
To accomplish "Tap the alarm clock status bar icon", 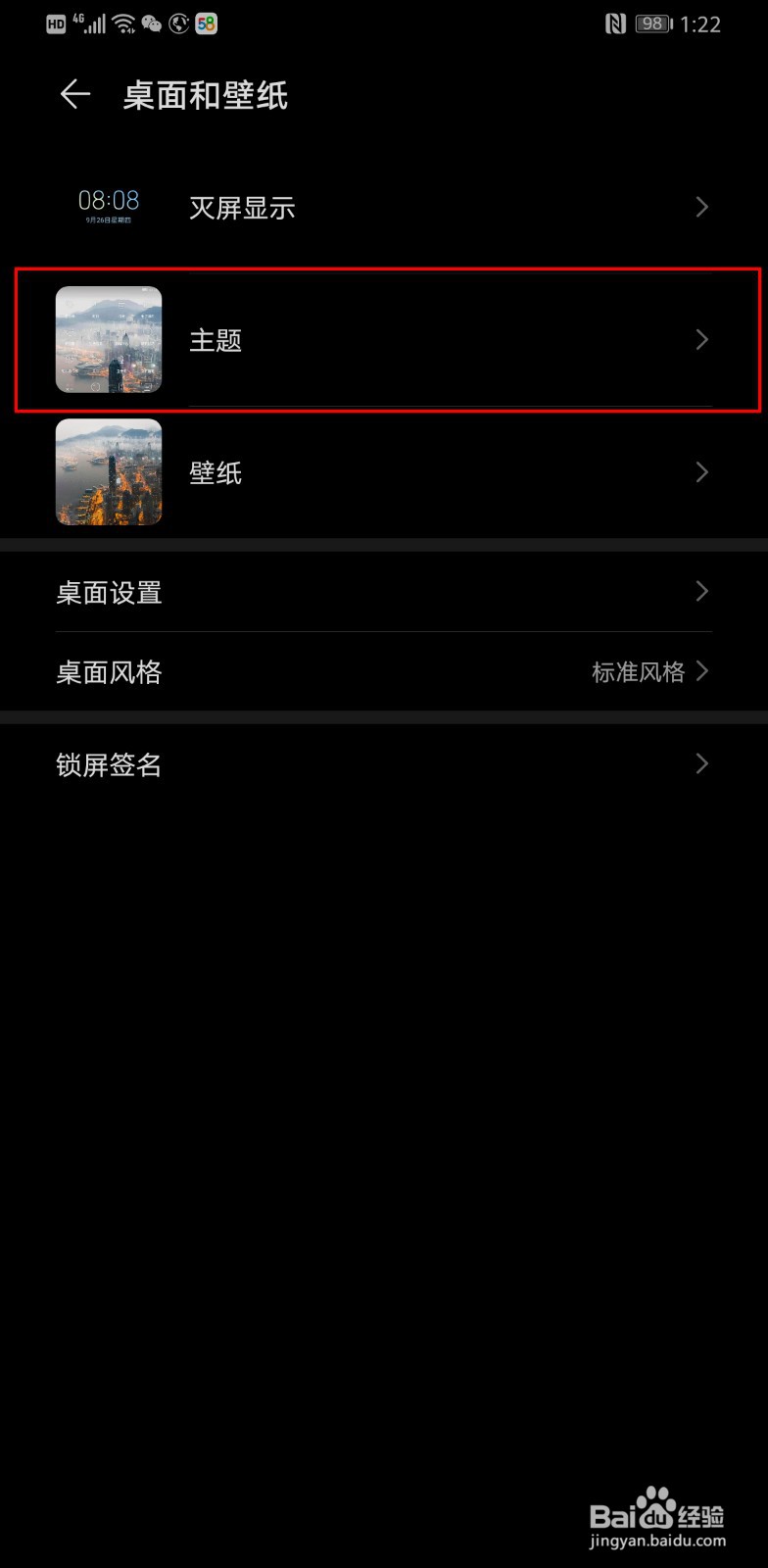I will coord(179,24).
